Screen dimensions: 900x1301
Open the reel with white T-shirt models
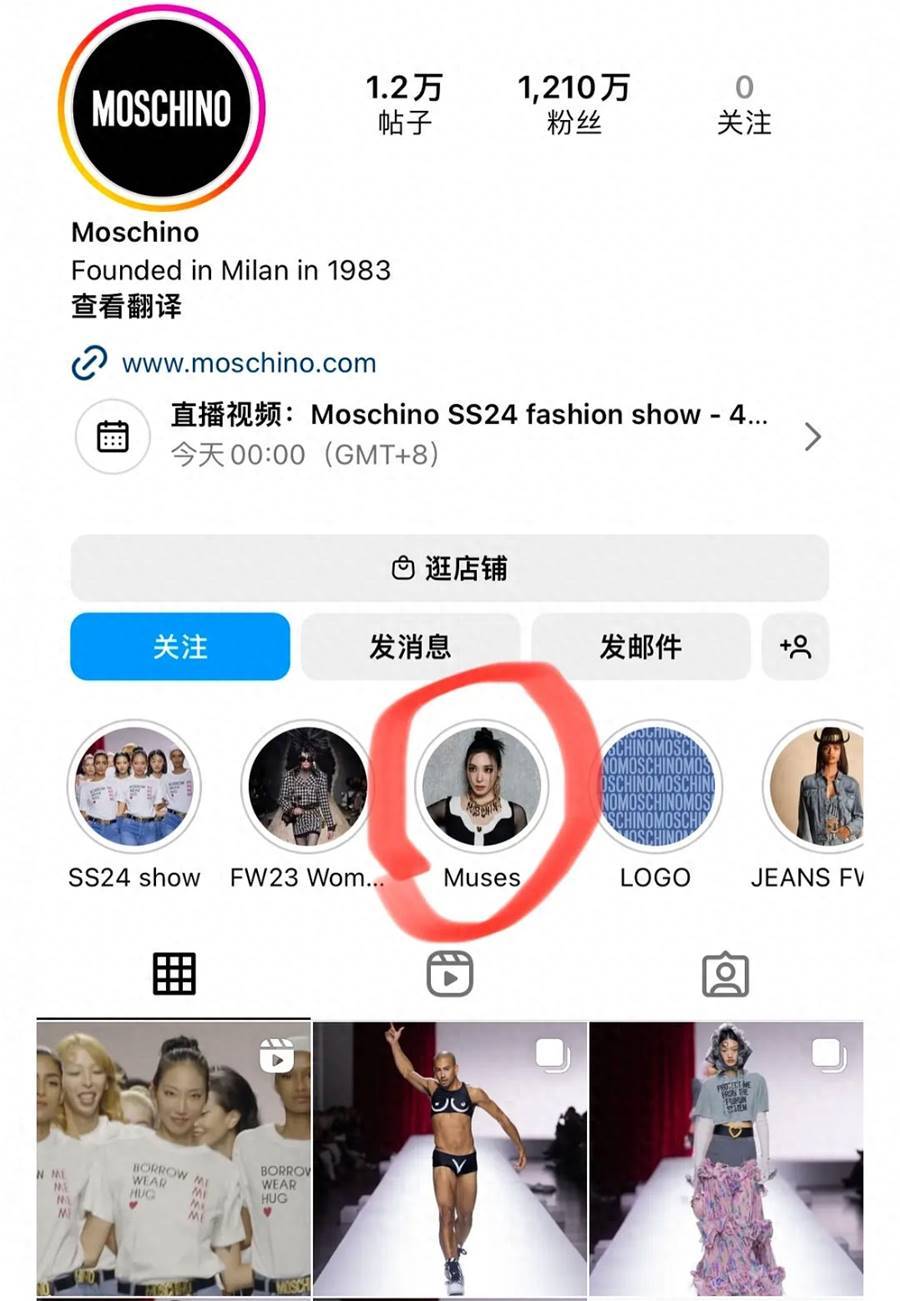click(174, 1158)
